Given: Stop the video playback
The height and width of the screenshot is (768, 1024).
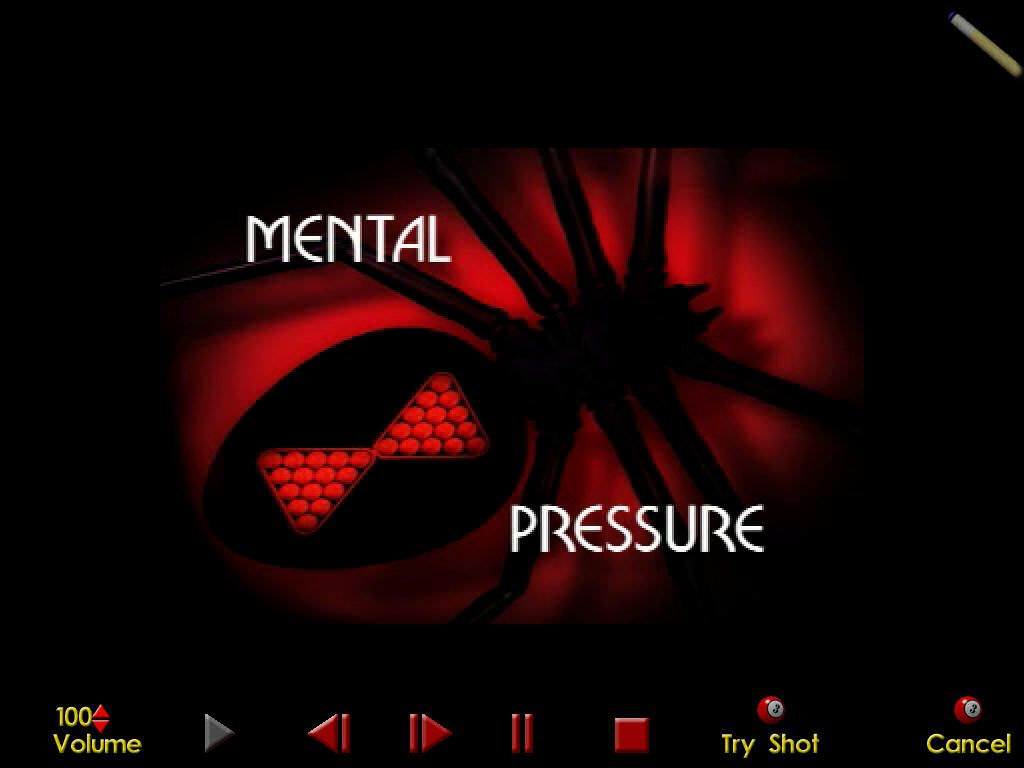Looking at the screenshot, I should coord(631,734).
